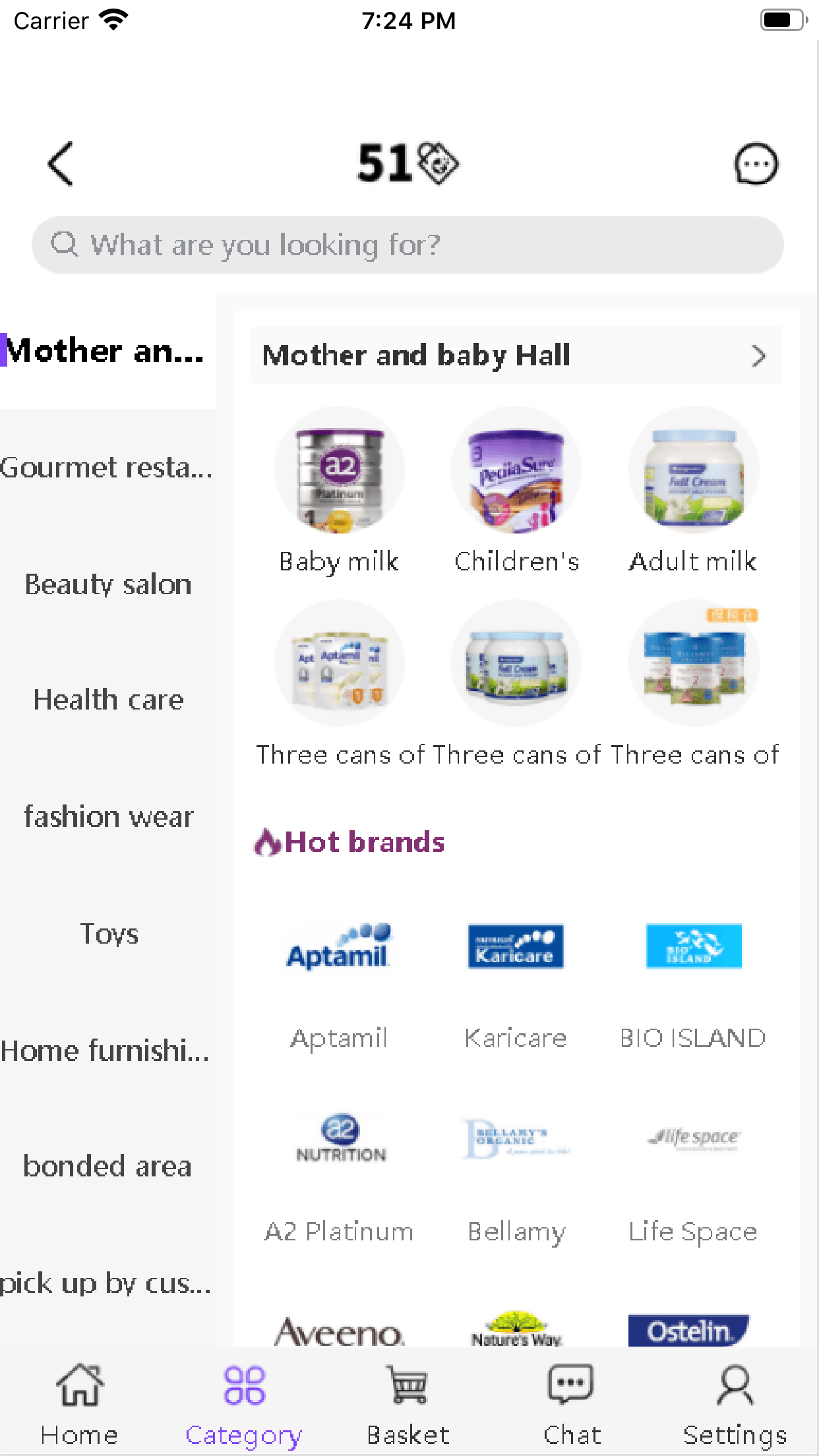
Task: Switch to the Home tab
Action: click(80, 1405)
